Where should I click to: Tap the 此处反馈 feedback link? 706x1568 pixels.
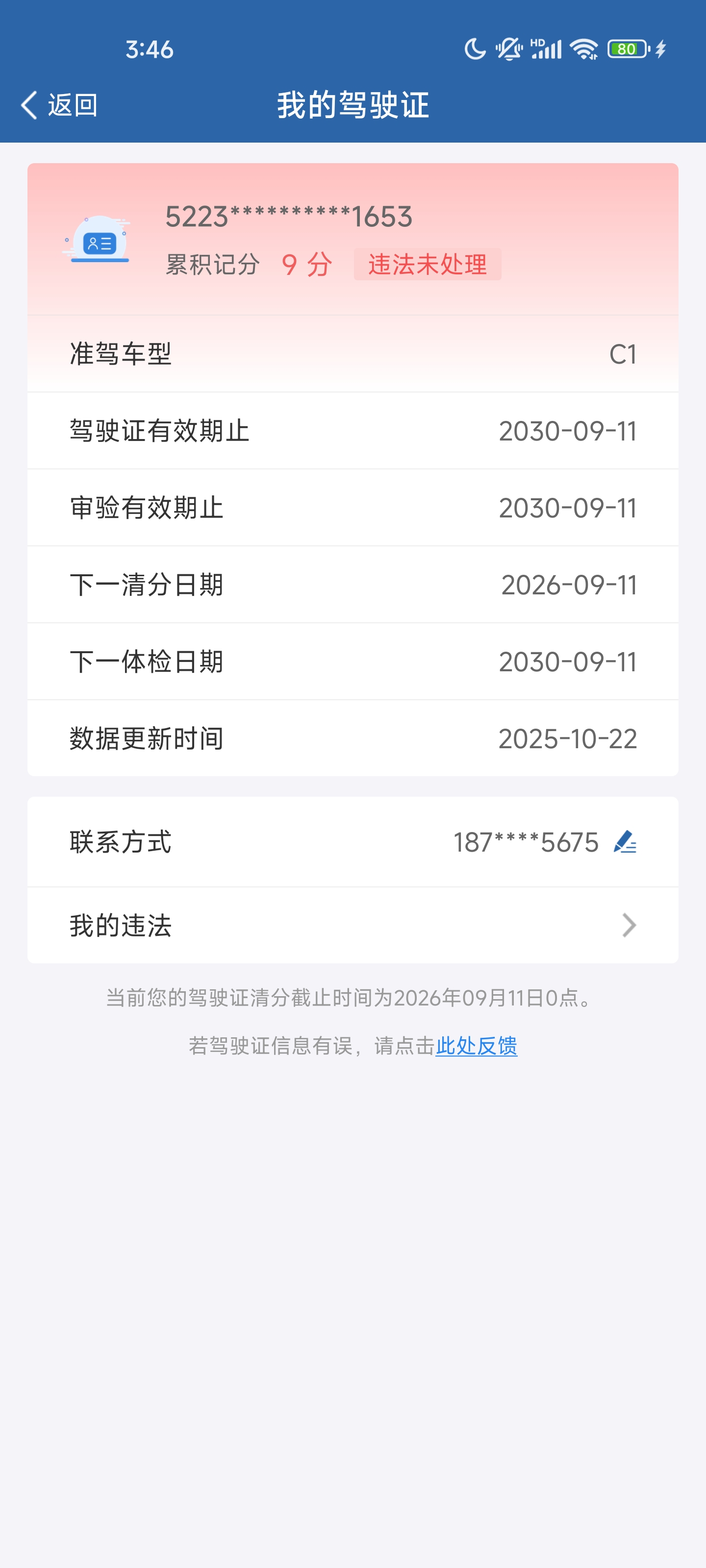(476, 1046)
